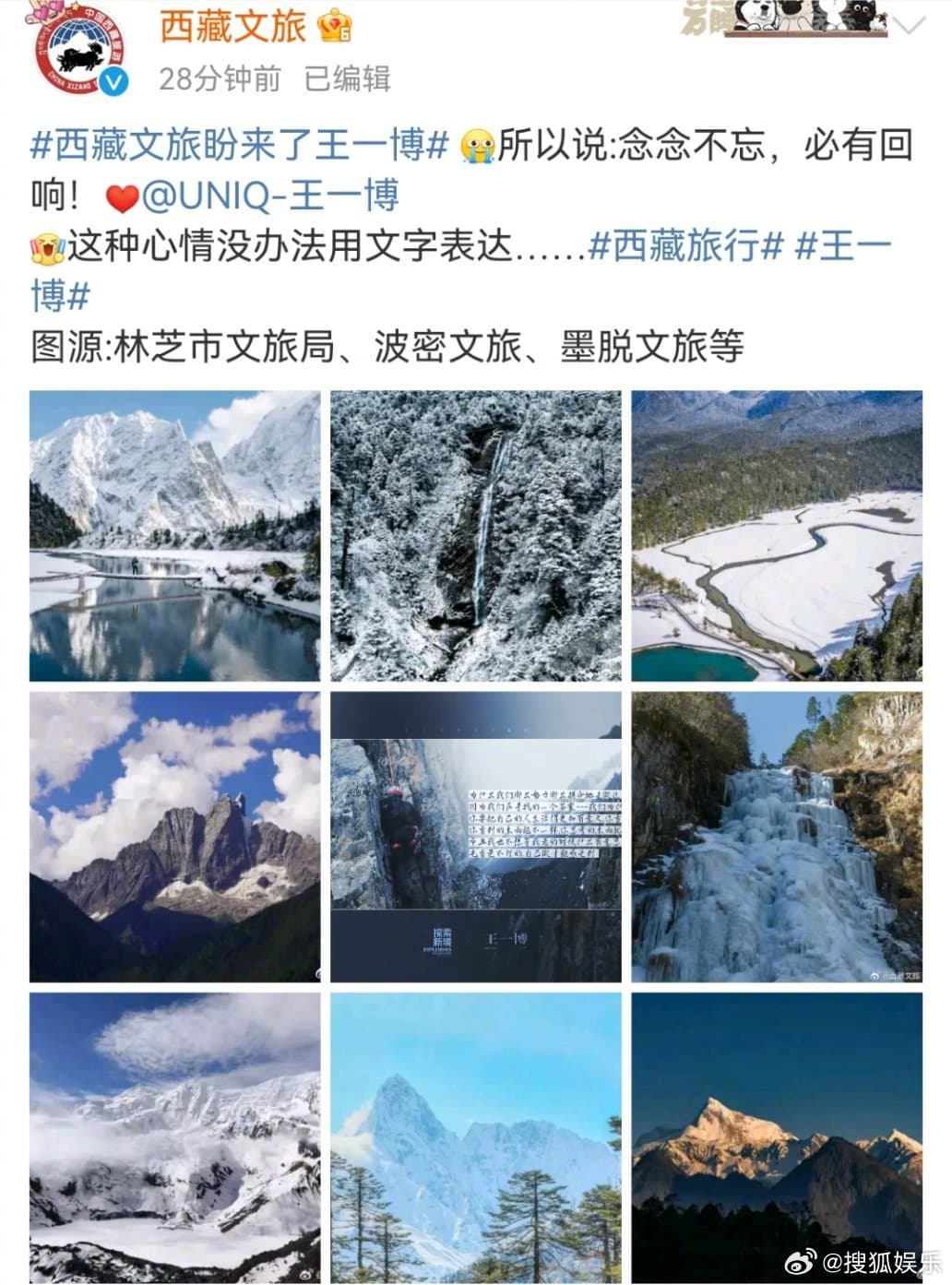
Task: View the 王一博 rock climbing poster
Action: 476,837
